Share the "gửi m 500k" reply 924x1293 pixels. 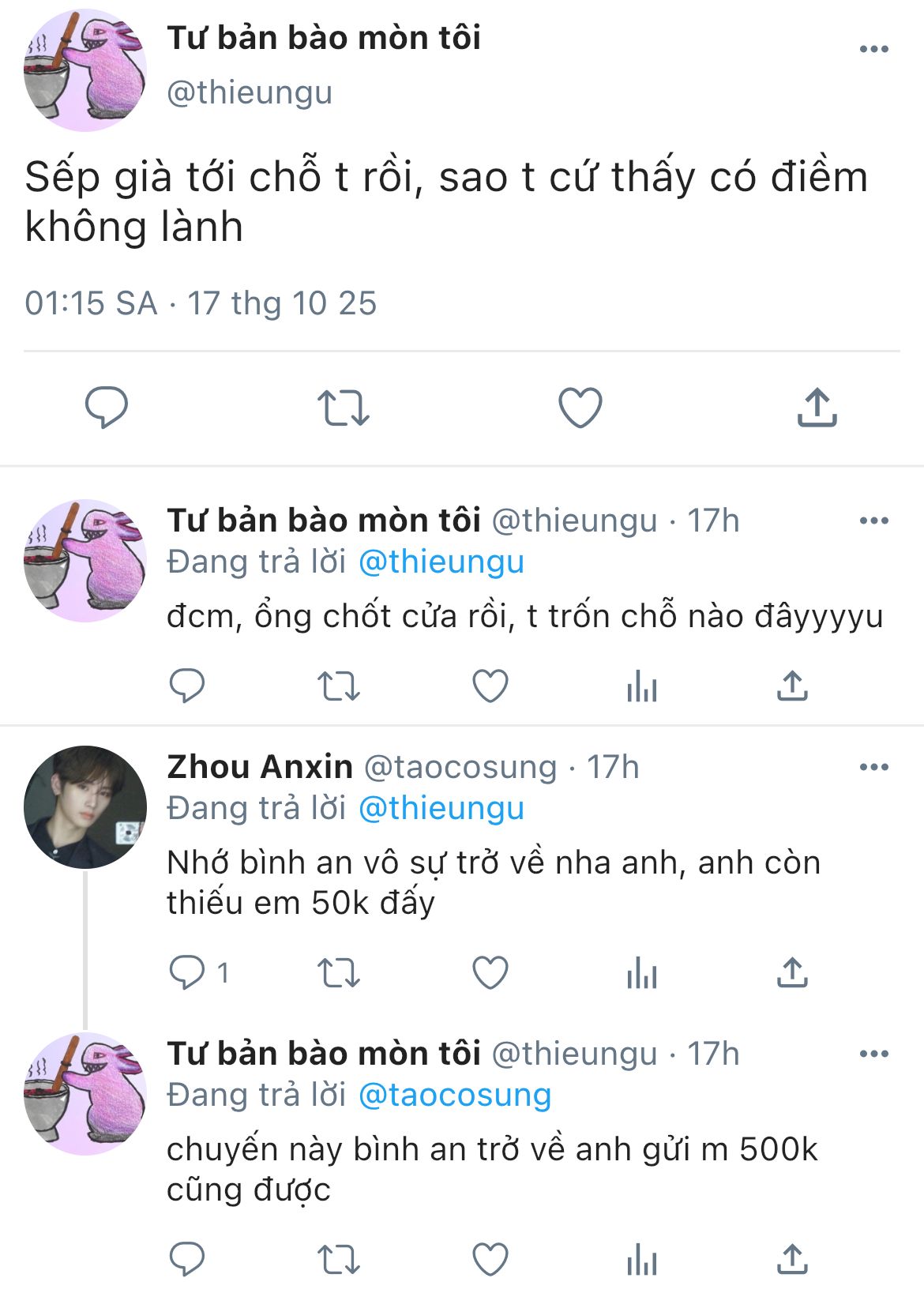(792, 1259)
